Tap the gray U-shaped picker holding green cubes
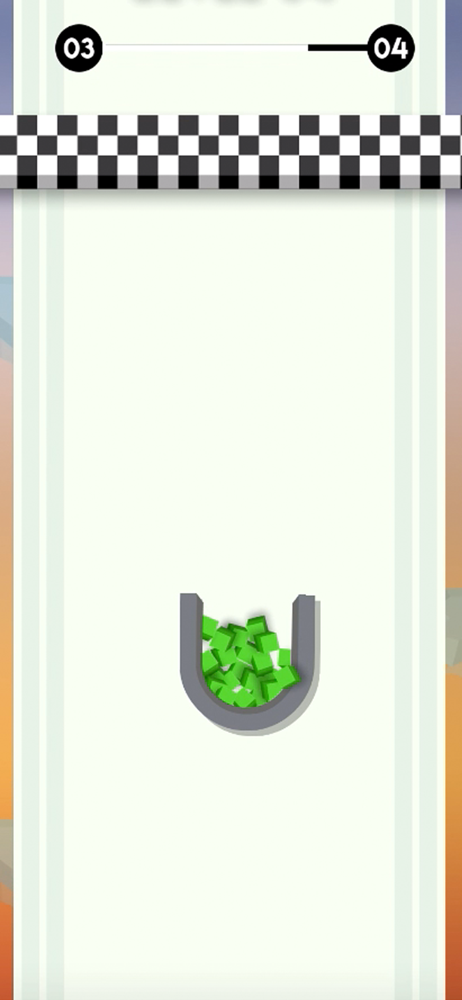The height and width of the screenshot is (1000, 462). click(248, 663)
